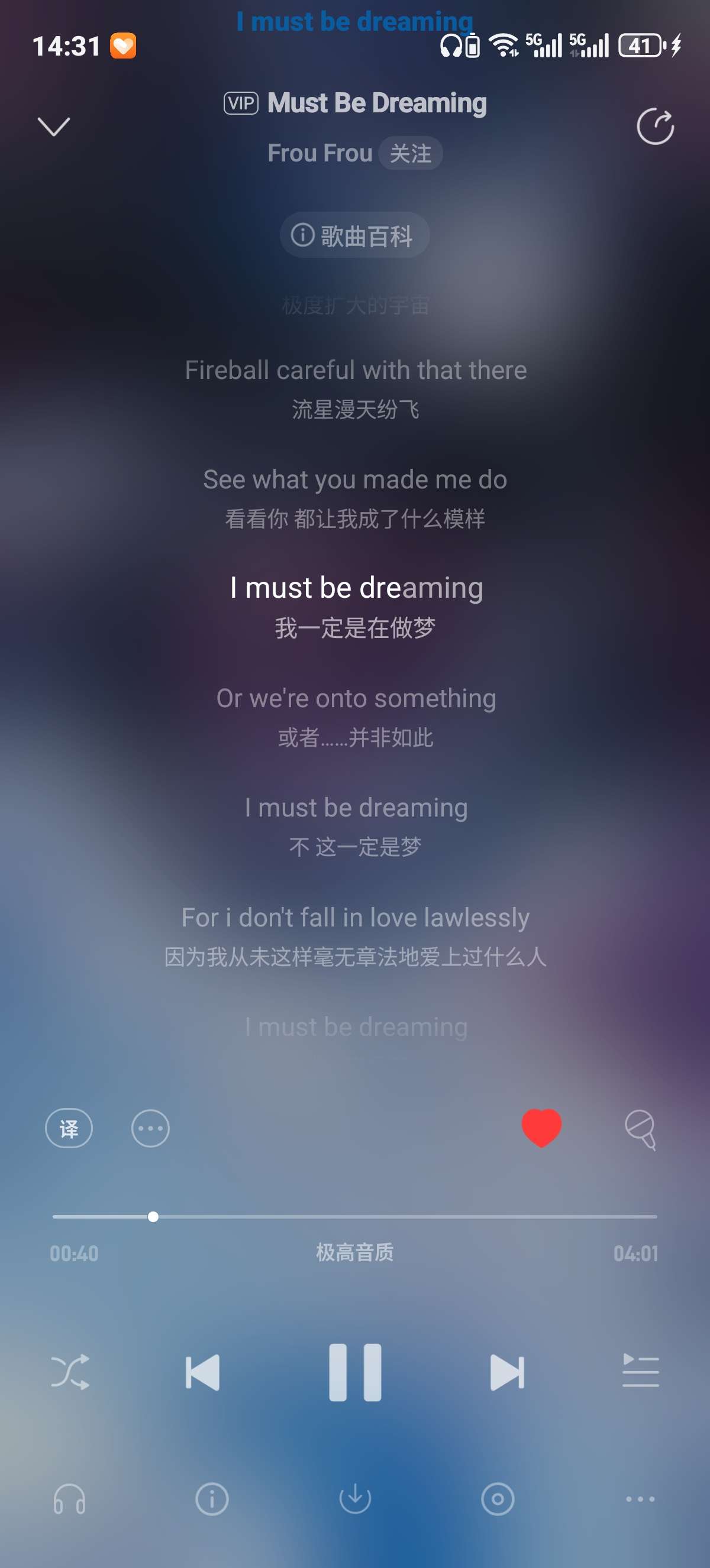The width and height of the screenshot is (710, 1568).
Task: Open the current playlist queue
Action: [640, 1371]
